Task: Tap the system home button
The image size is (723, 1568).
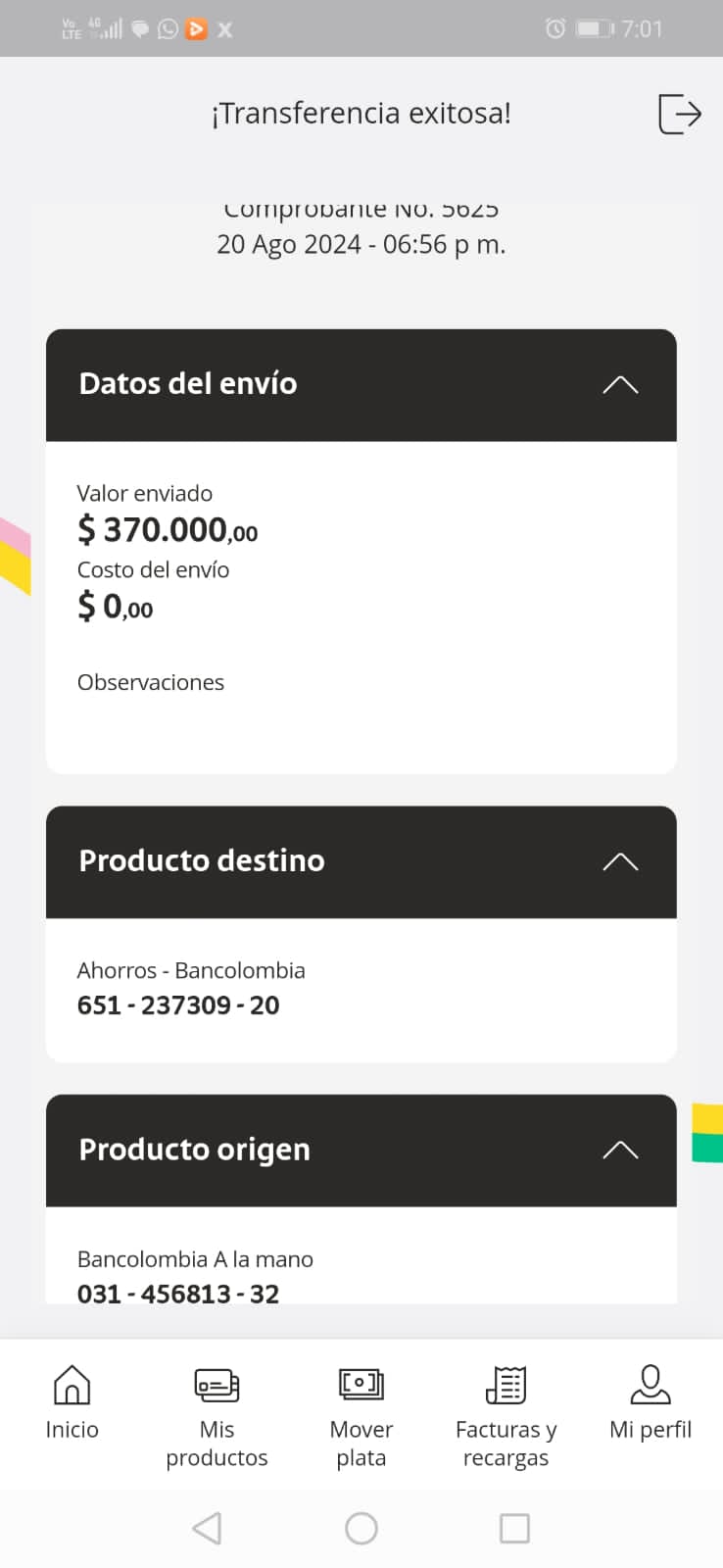Action: 361,1528
